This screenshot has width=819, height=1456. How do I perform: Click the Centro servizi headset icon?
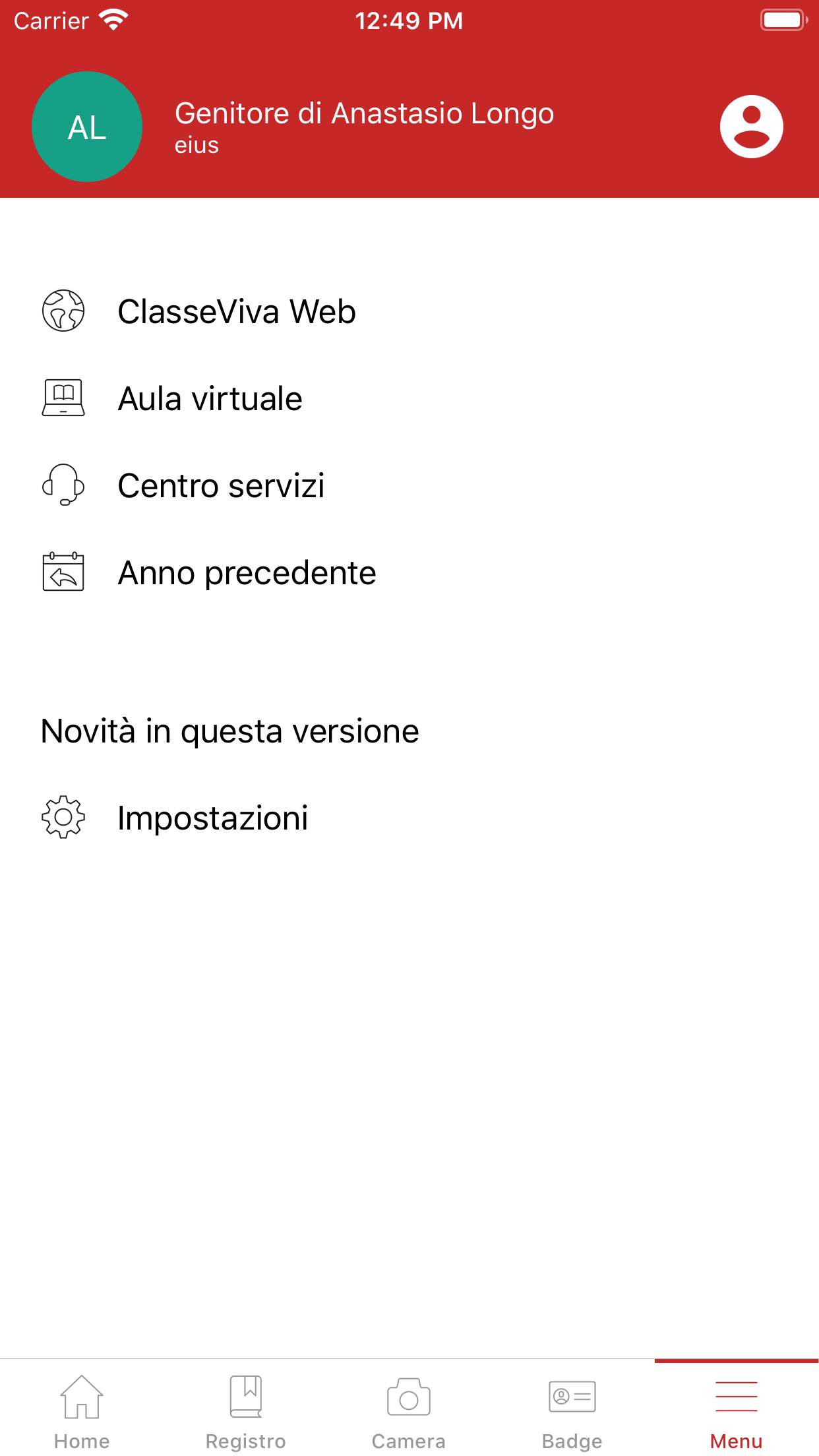63,486
